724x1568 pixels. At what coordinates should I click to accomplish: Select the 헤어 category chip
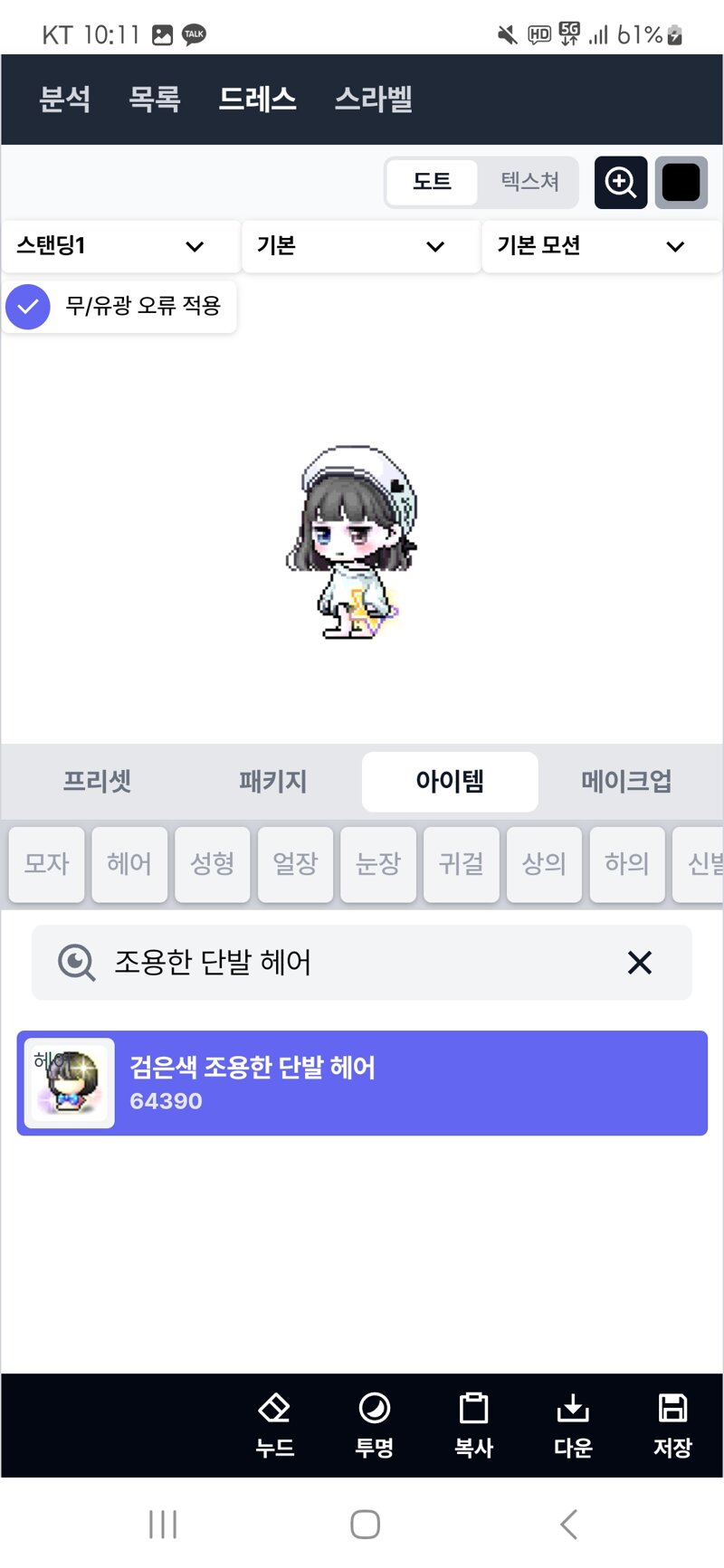(129, 864)
